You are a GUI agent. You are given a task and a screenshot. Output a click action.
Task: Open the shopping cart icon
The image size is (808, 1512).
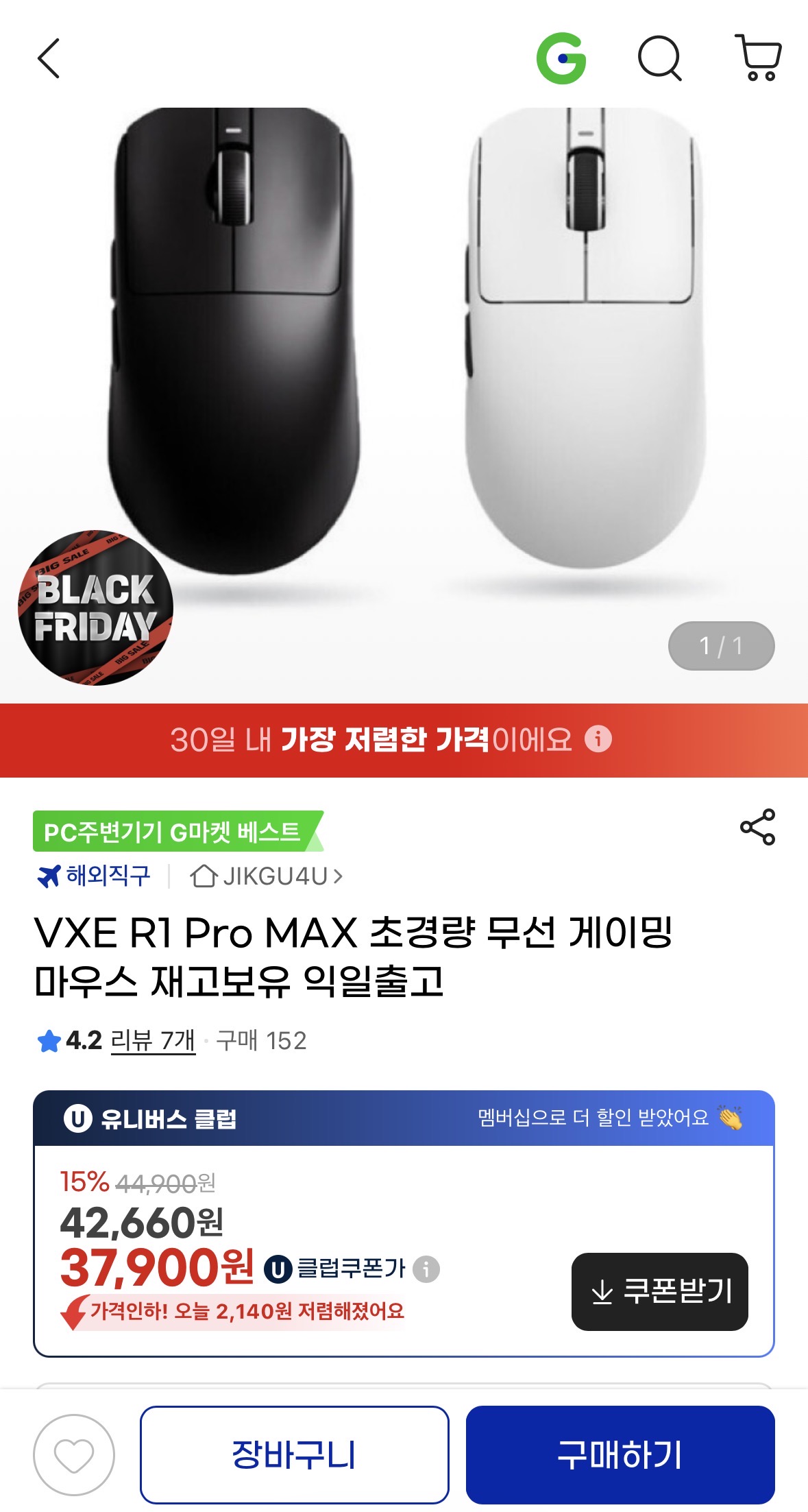759,58
